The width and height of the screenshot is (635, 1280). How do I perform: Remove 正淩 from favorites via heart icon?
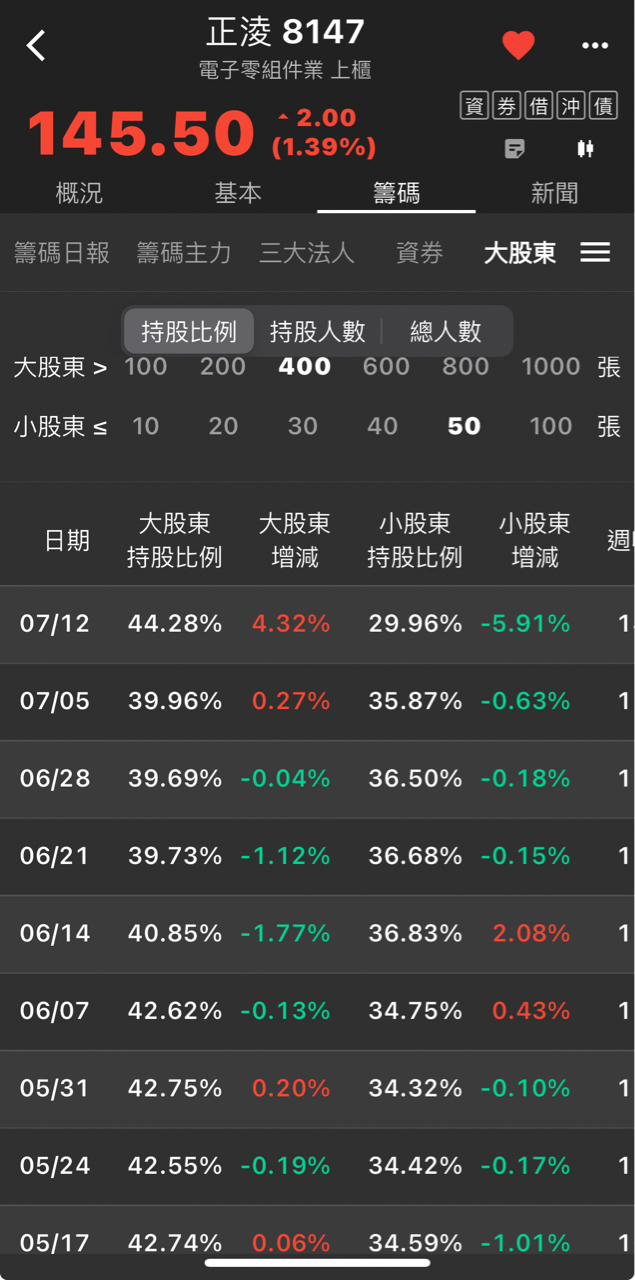point(518,45)
